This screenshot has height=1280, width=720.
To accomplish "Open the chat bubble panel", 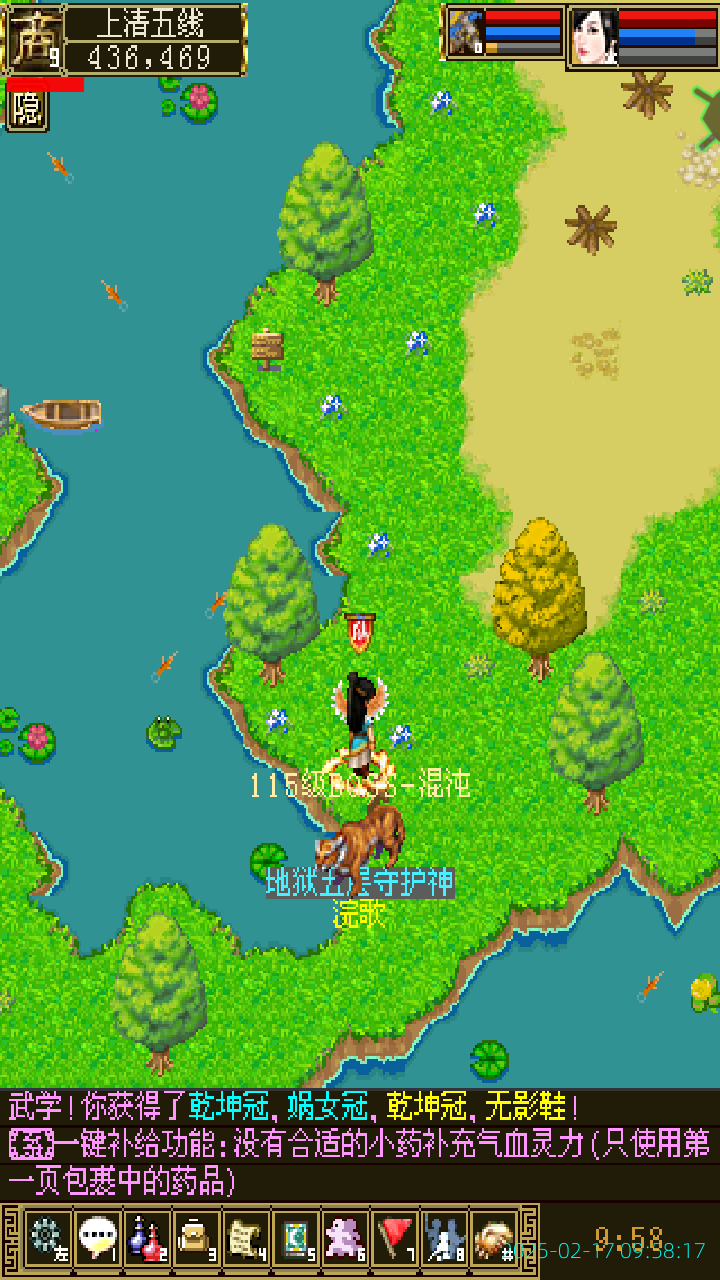I will (x=95, y=1240).
